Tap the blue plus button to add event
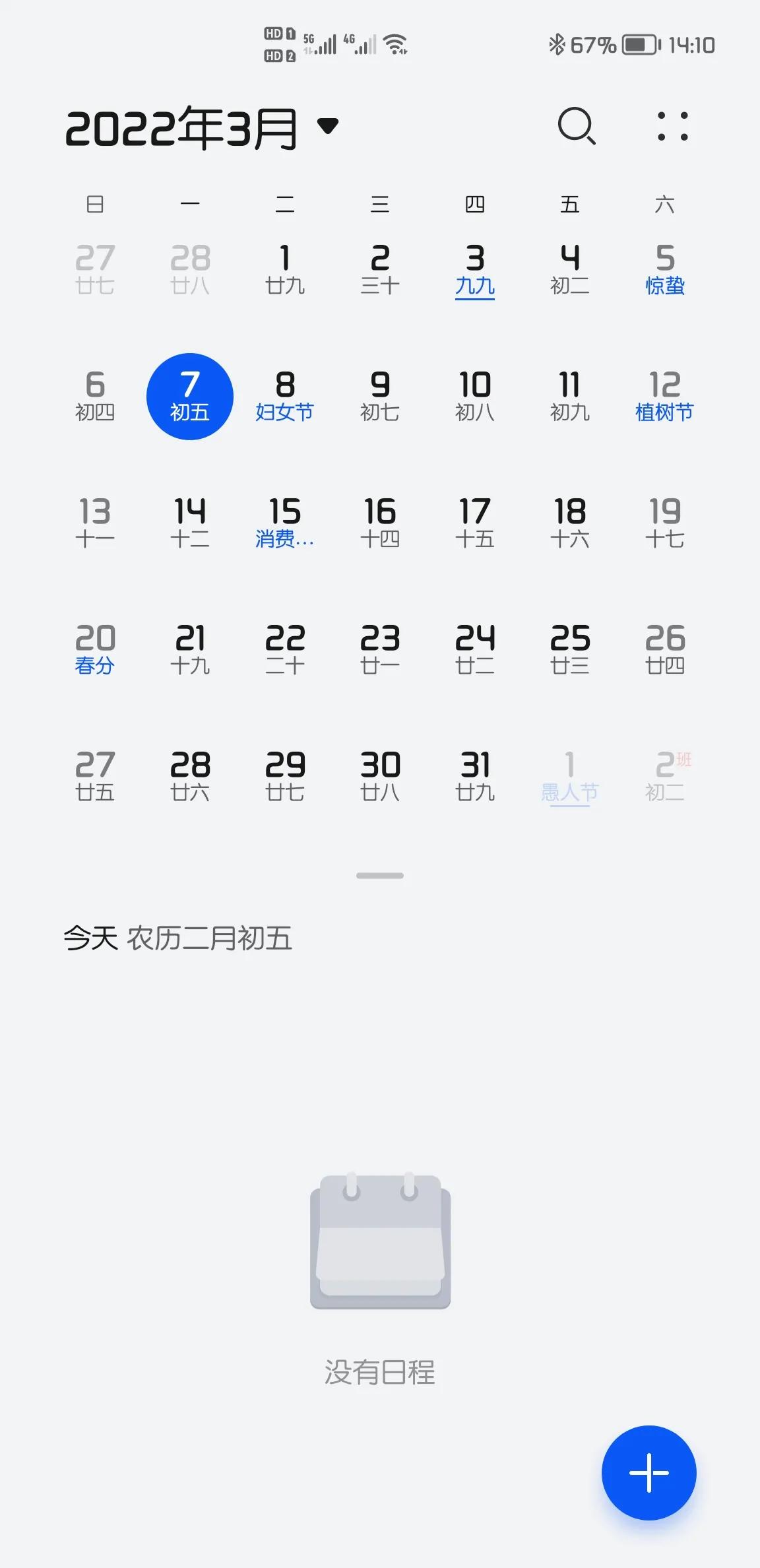This screenshot has height=1568, width=760. click(649, 1474)
